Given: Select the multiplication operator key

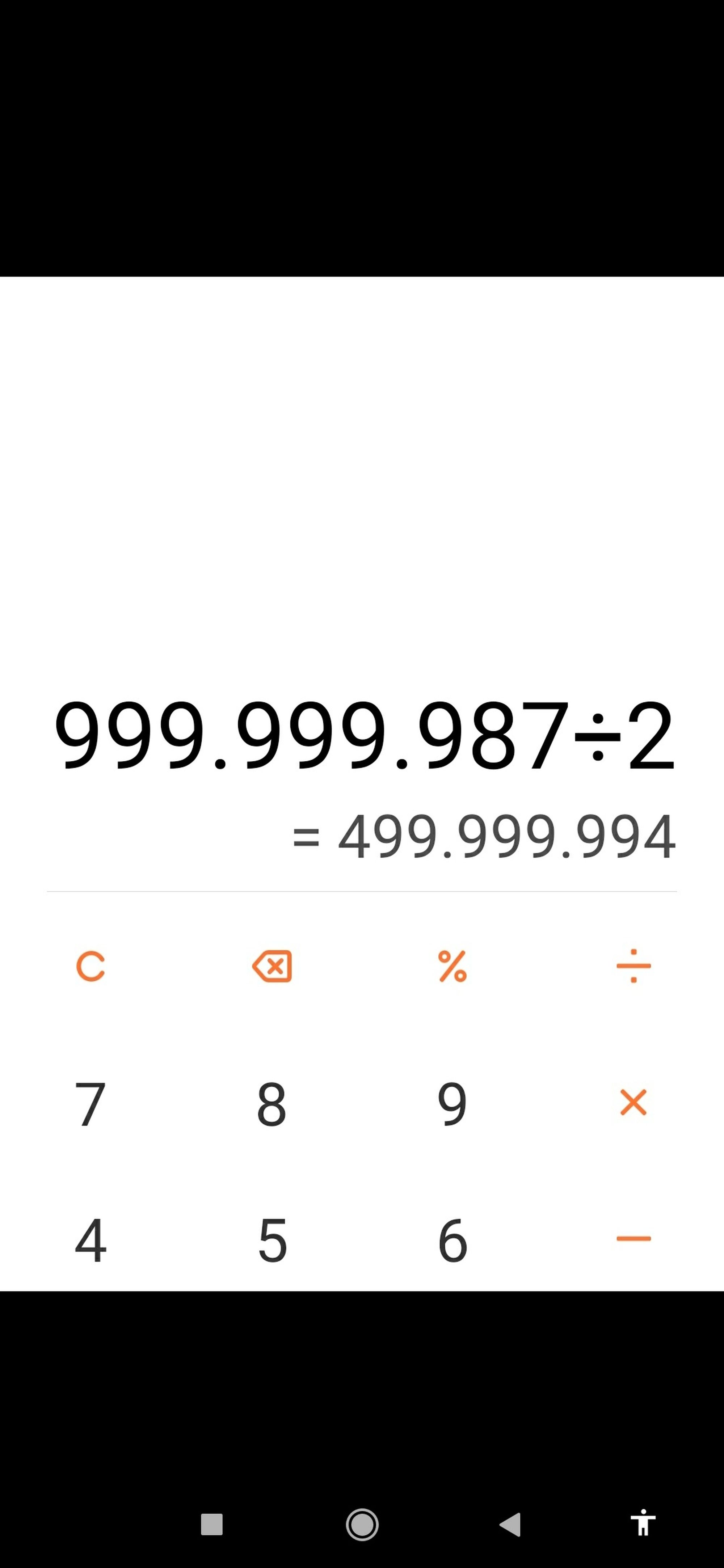Looking at the screenshot, I should tap(633, 1102).
